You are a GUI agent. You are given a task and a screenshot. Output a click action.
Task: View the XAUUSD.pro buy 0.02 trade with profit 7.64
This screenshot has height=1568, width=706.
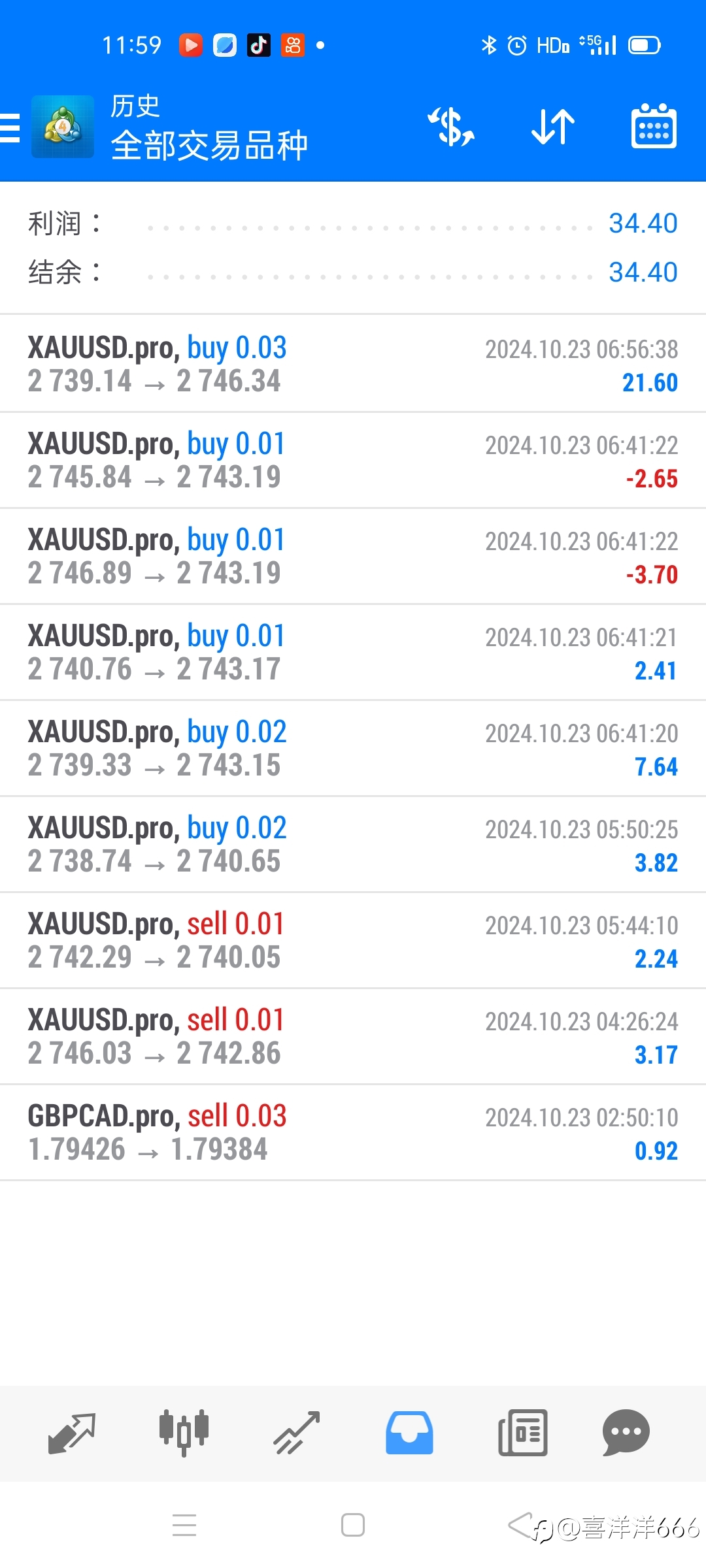pos(353,748)
